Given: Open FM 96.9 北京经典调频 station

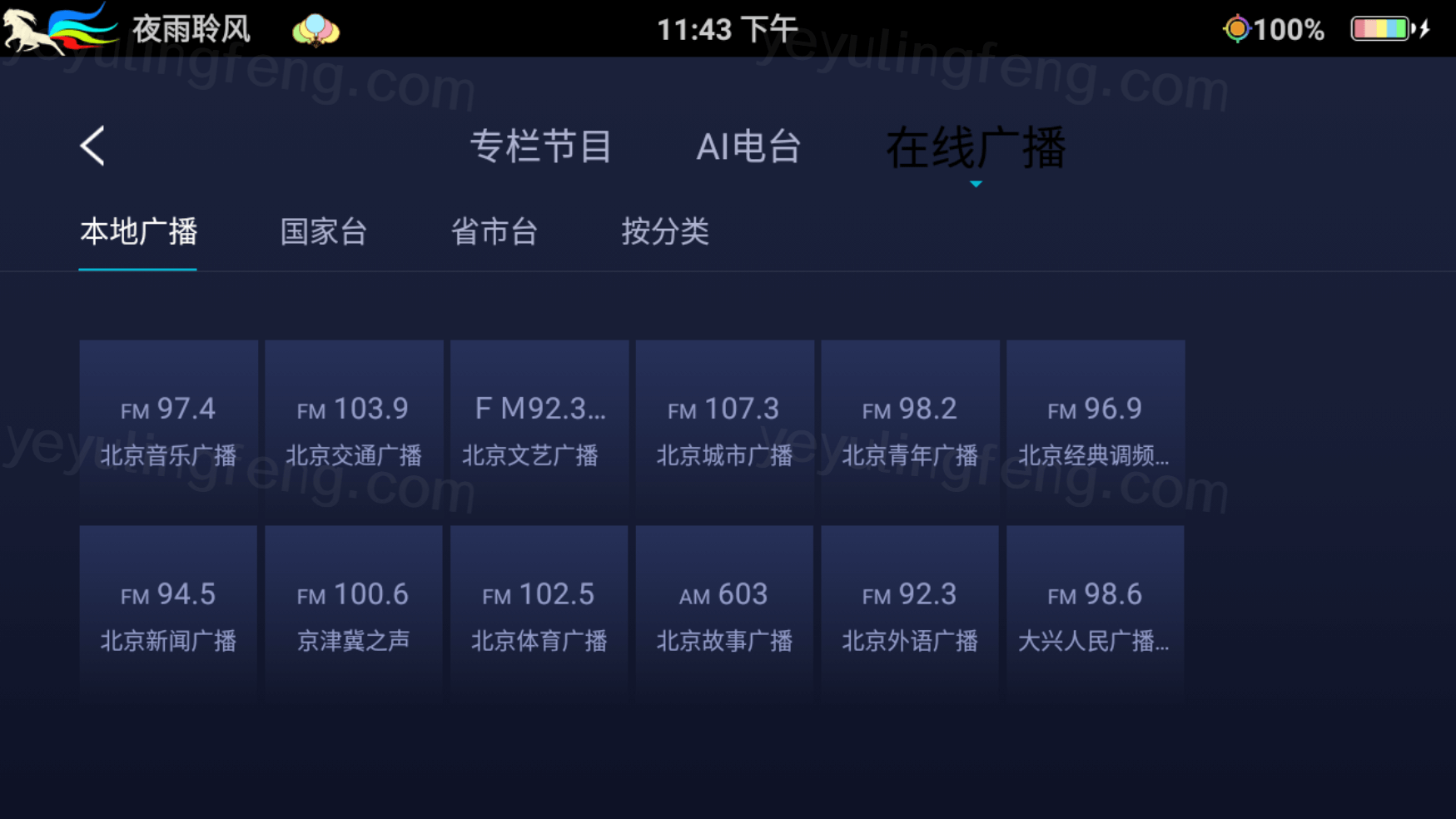Looking at the screenshot, I should pos(1095,429).
